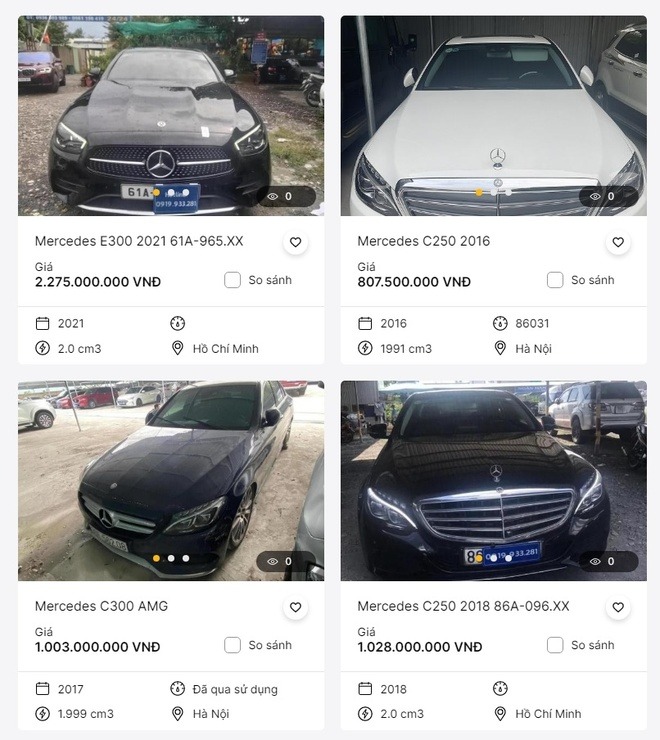Open the Mercedes C250 2016 listing
660x740 pixels.
point(424,241)
